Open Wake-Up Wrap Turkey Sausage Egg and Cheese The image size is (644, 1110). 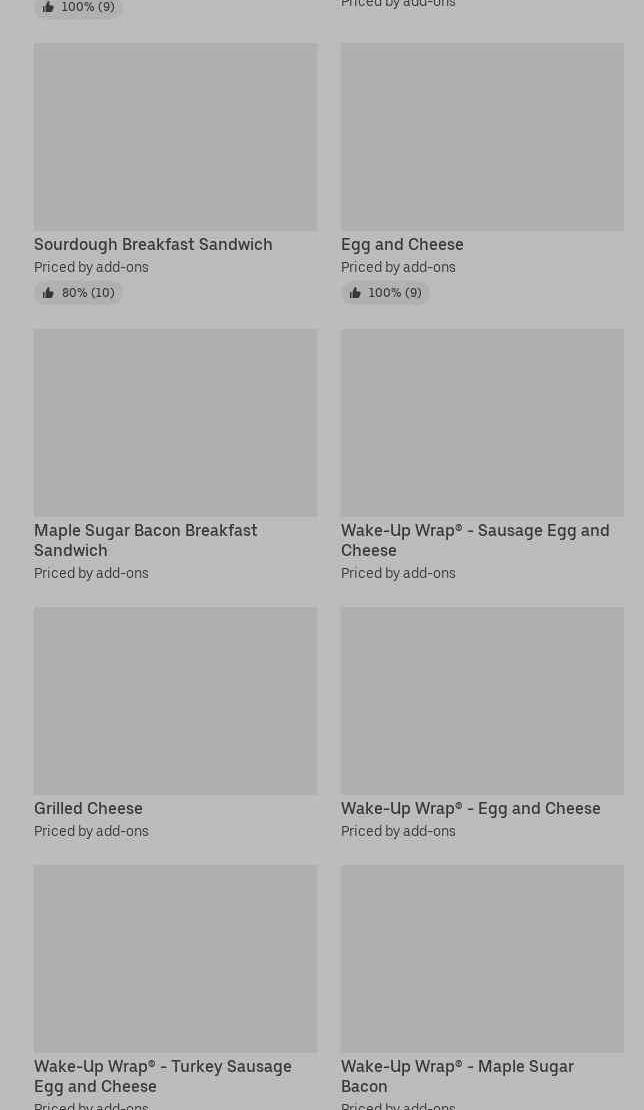click(175, 960)
